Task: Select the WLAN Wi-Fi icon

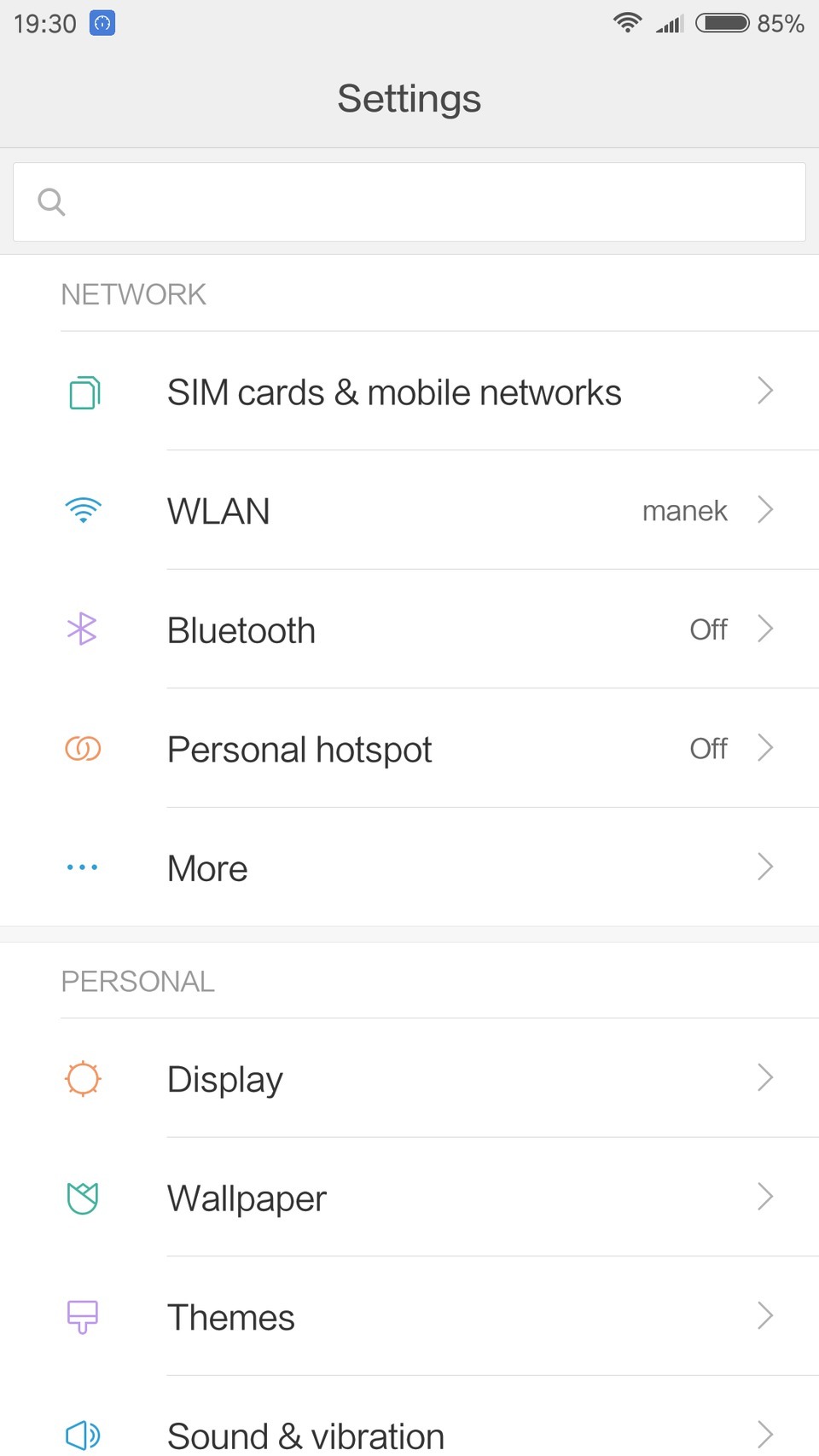Action: pos(82,510)
